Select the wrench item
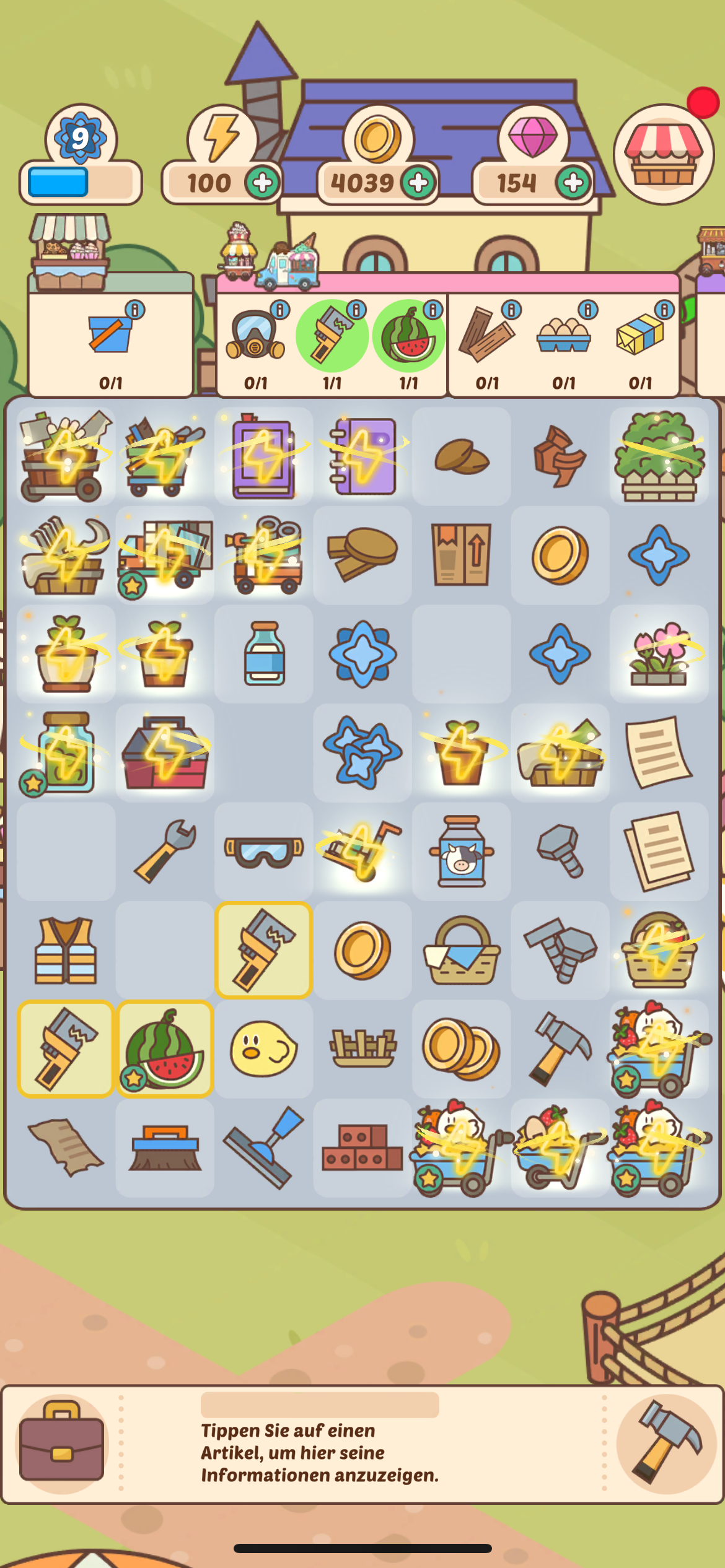725x1568 pixels. click(x=164, y=852)
